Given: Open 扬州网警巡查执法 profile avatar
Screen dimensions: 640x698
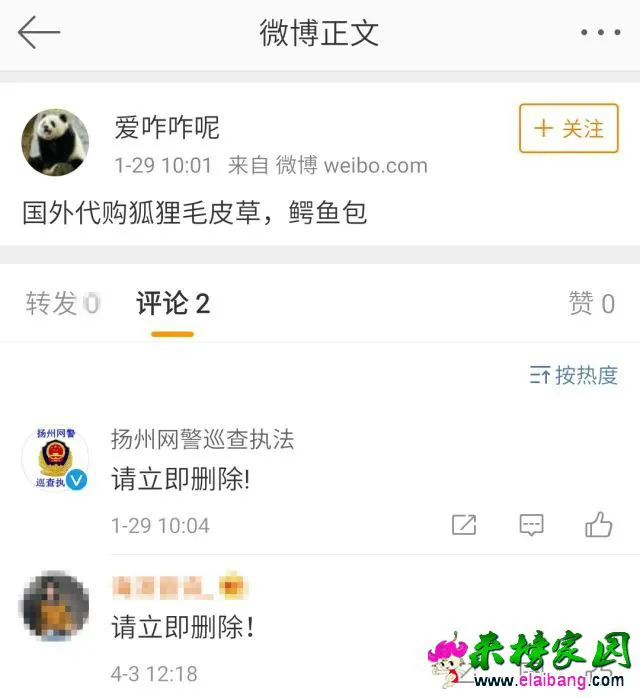Looking at the screenshot, I should (x=55, y=459).
